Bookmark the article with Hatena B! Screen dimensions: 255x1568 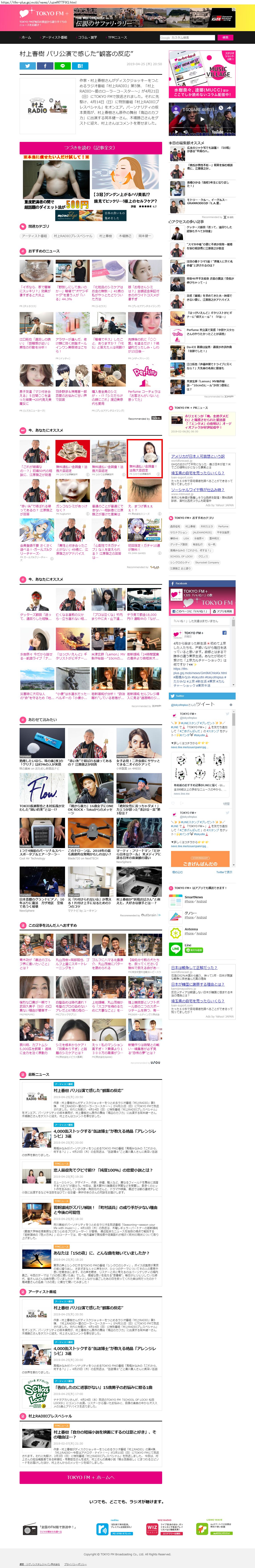point(80,66)
